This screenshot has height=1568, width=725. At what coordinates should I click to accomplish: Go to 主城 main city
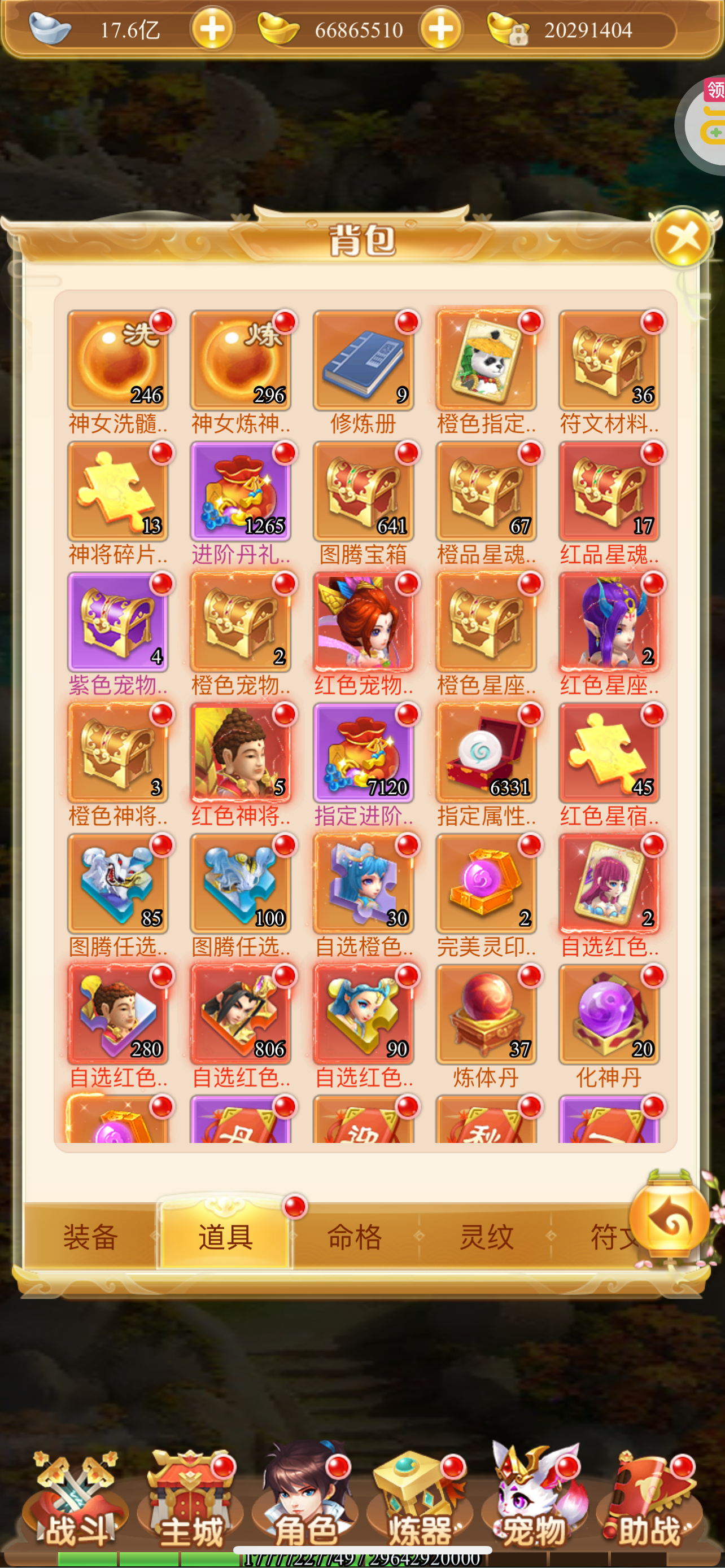pyautogui.click(x=190, y=1504)
